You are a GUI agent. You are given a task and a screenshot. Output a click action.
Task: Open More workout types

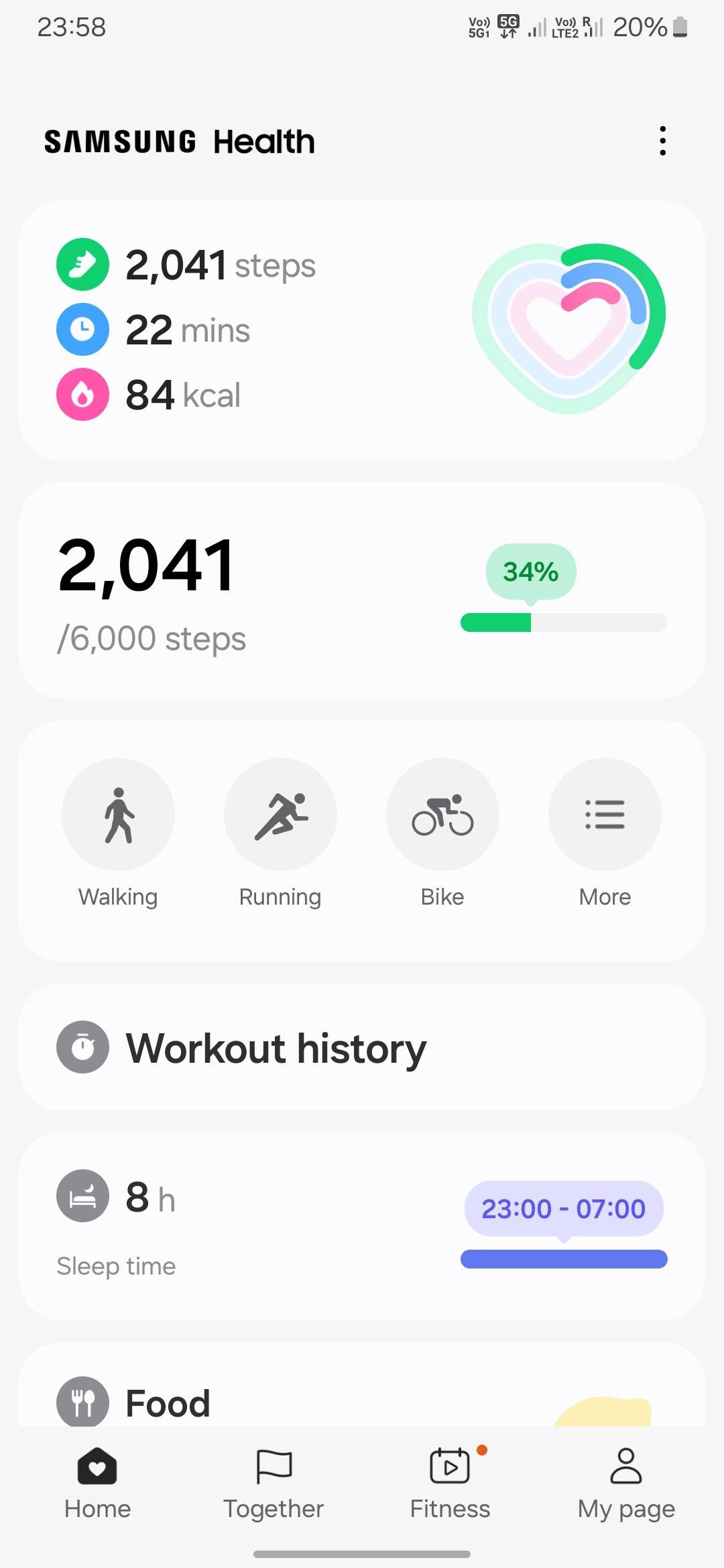pos(604,813)
